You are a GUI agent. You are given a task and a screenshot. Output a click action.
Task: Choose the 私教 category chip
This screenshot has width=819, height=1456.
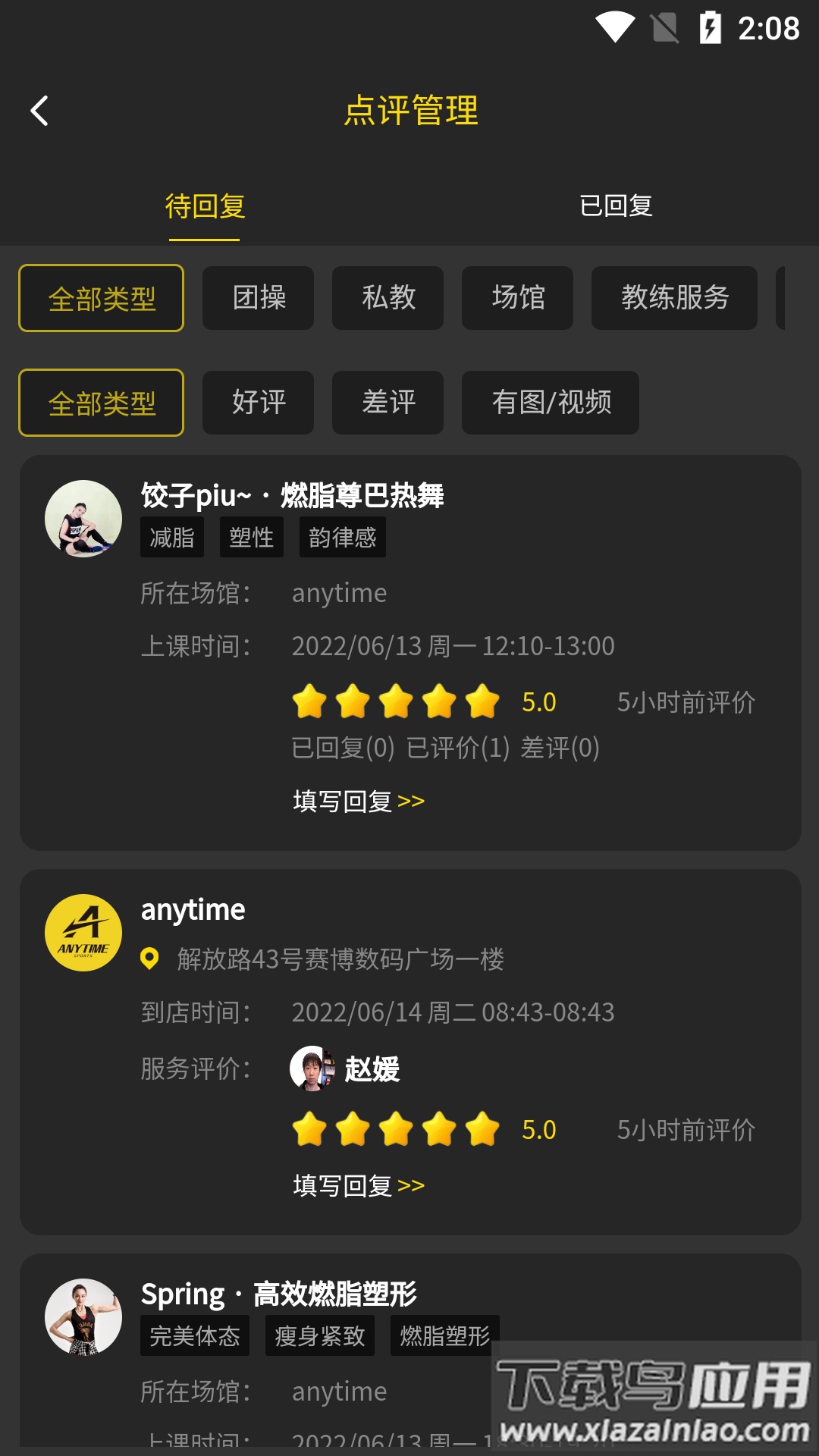tap(388, 298)
